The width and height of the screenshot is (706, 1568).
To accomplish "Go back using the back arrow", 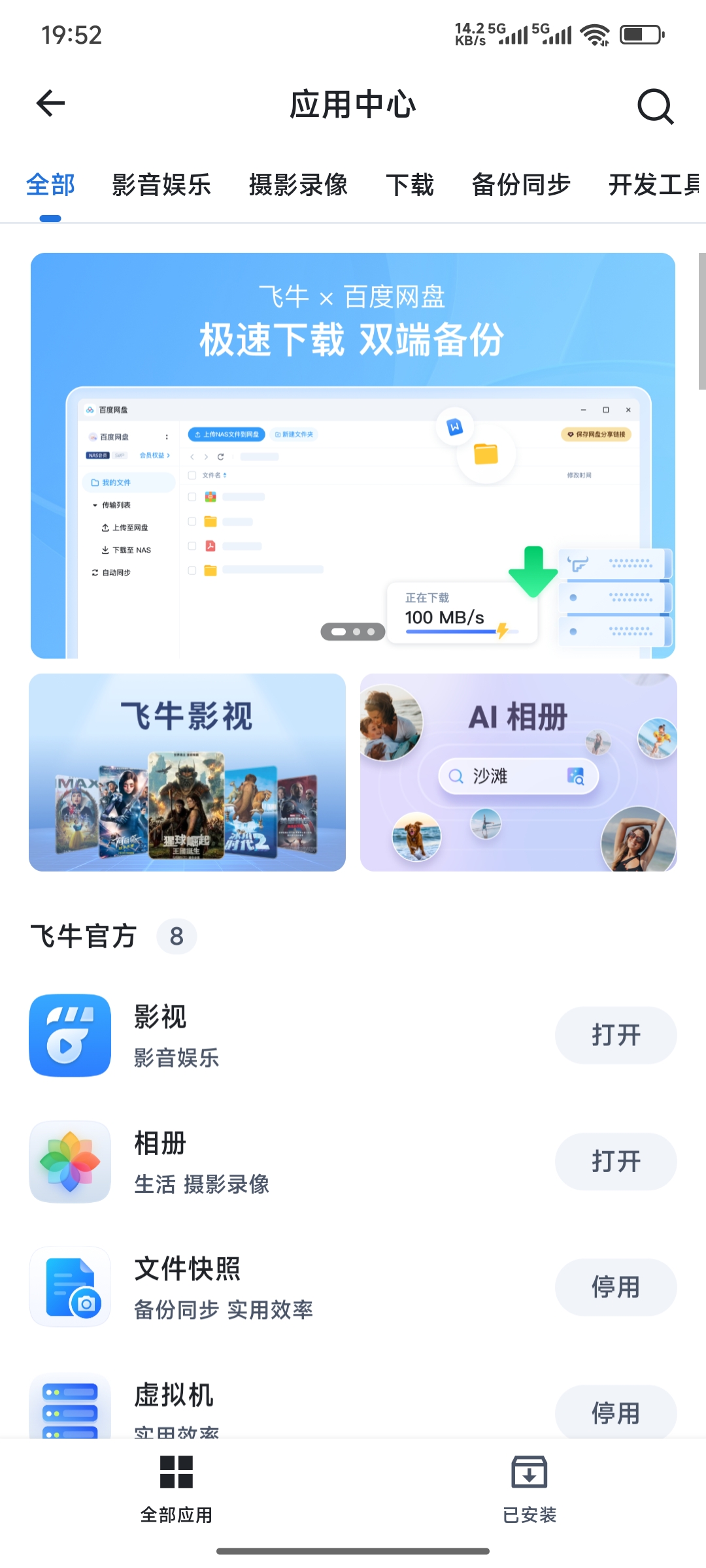I will point(50,103).
